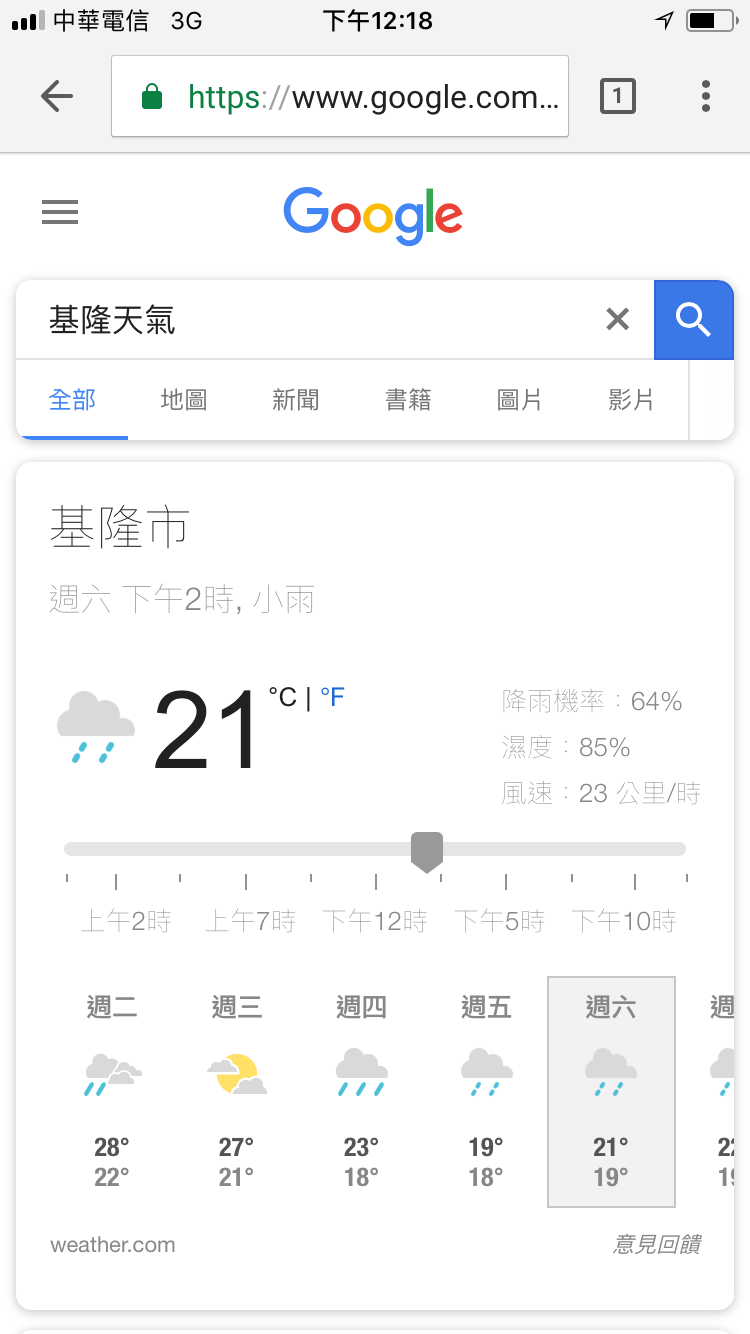Select the 週四 forecast day
The height and width of the screenshot is (1334, 750).
361,1092
